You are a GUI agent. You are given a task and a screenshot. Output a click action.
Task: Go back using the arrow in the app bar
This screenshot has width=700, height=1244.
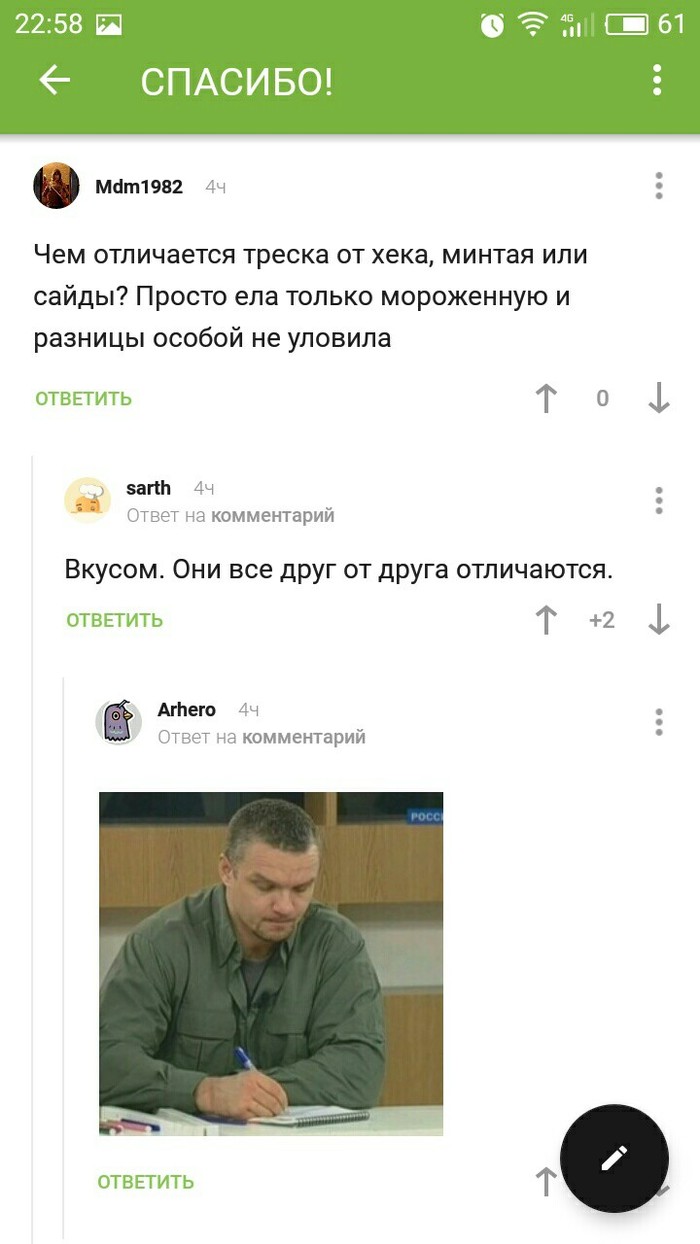pyautogui.click(x=55, y=81)
